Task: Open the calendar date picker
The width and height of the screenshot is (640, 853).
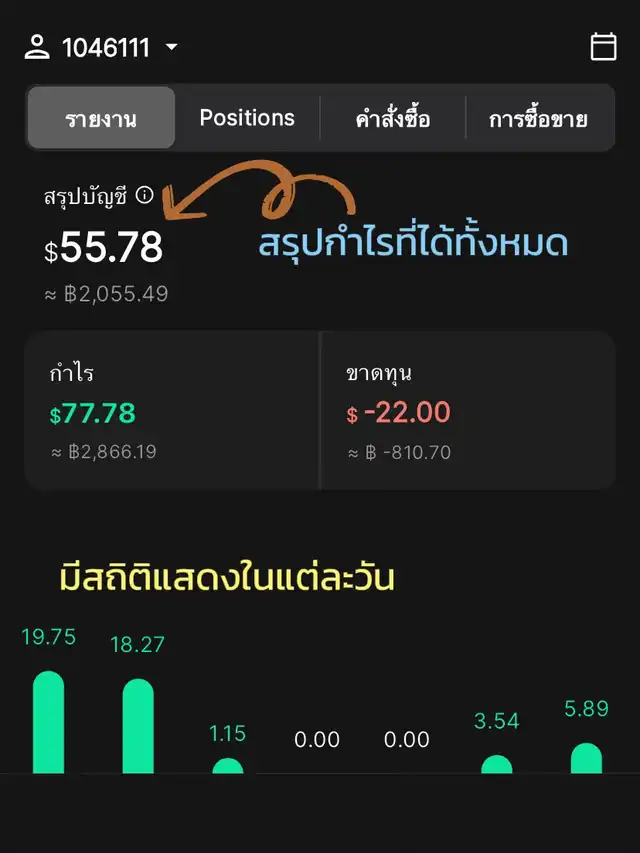Action: (603, 47)
